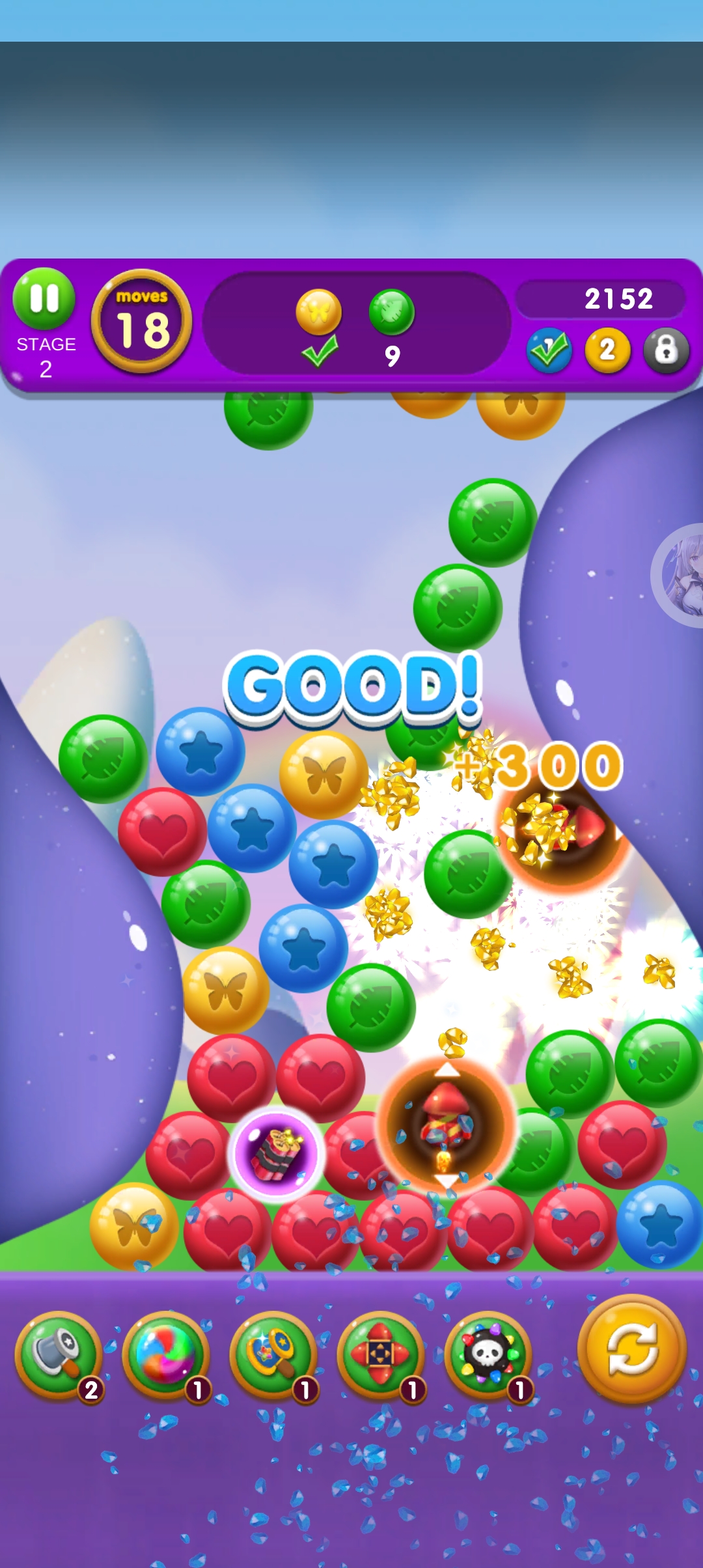Select the red cross-arrow booster

[x=381, y=1354]
